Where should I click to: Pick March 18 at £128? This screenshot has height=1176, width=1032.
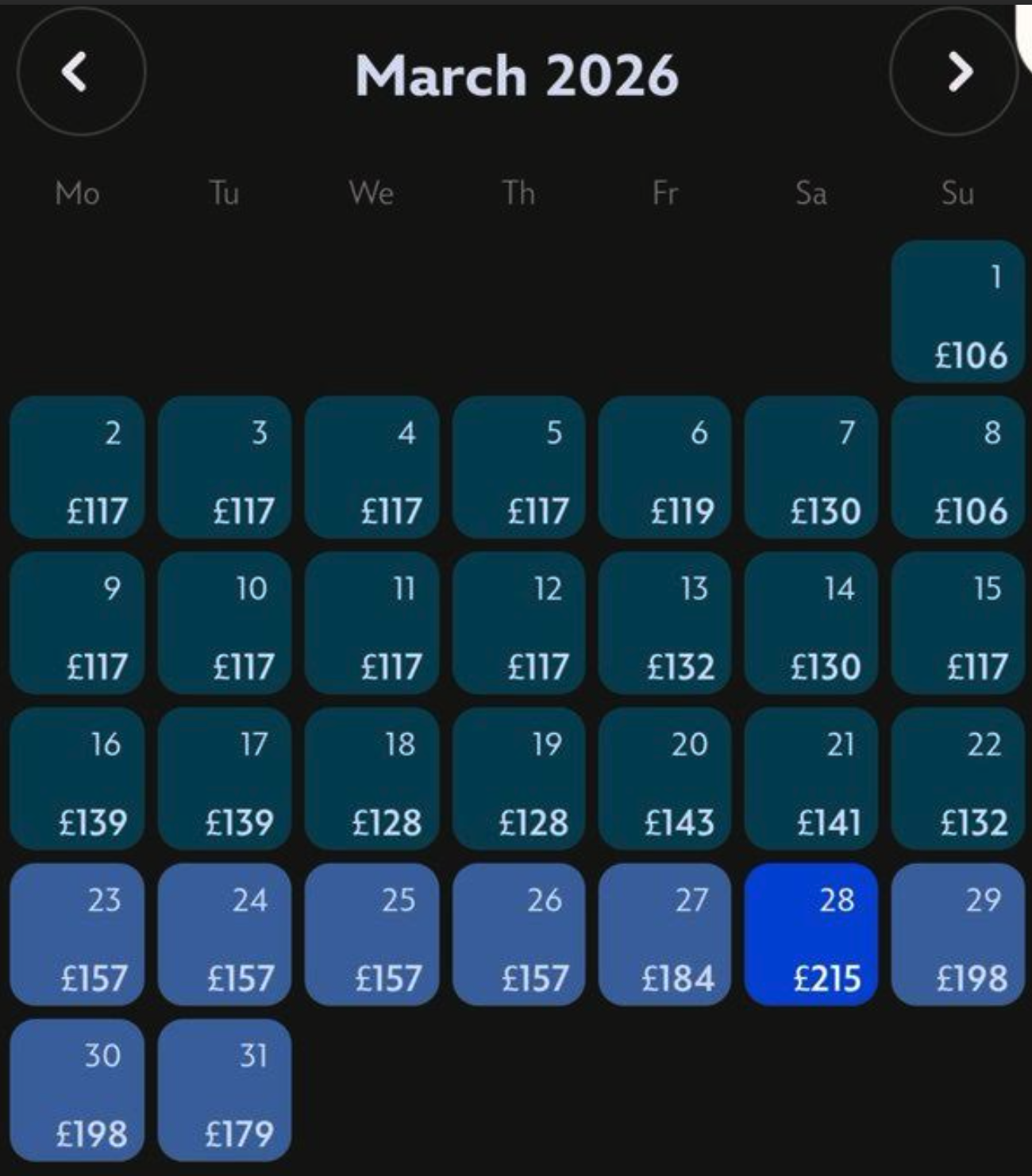click(x=372, y=779)
